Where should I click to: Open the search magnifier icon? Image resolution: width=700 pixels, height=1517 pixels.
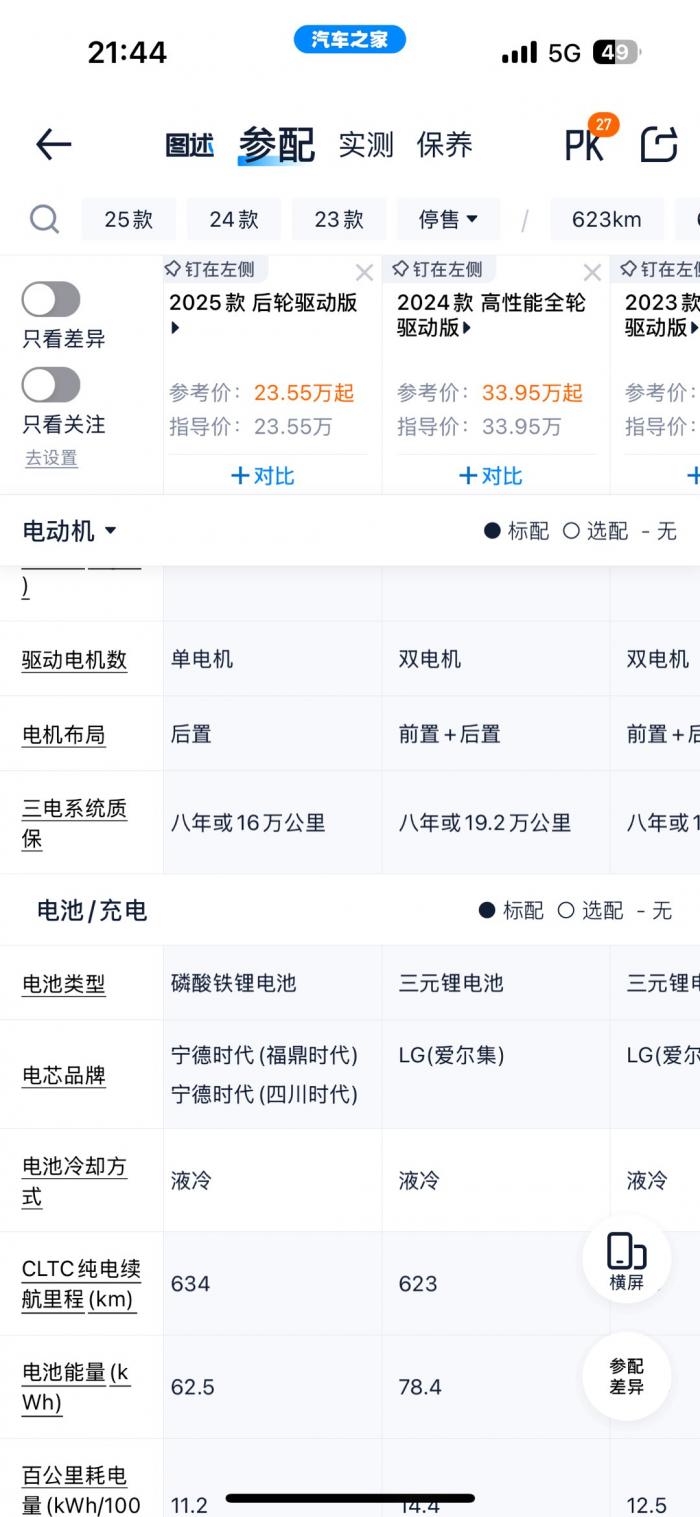44,219
